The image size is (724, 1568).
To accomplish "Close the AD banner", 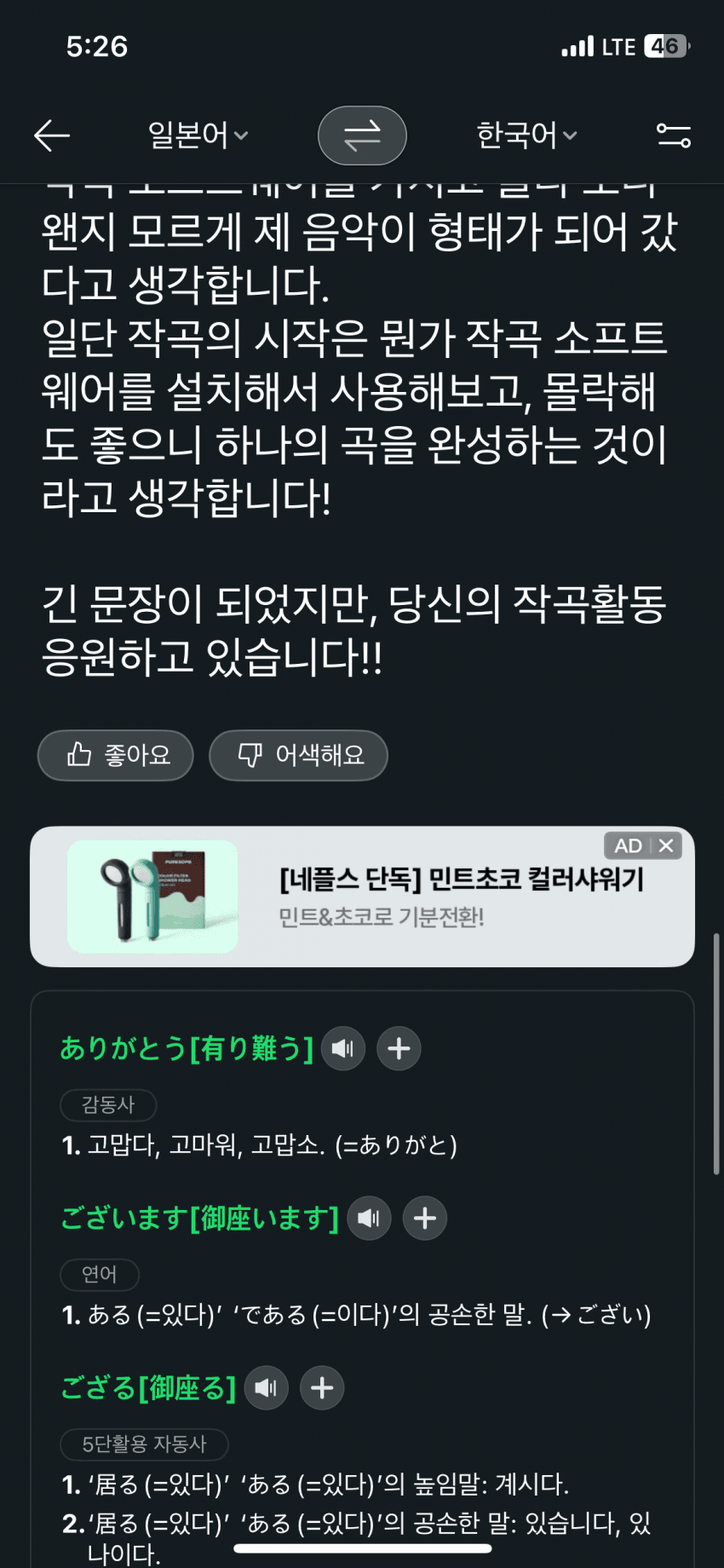I will point(666,845).
